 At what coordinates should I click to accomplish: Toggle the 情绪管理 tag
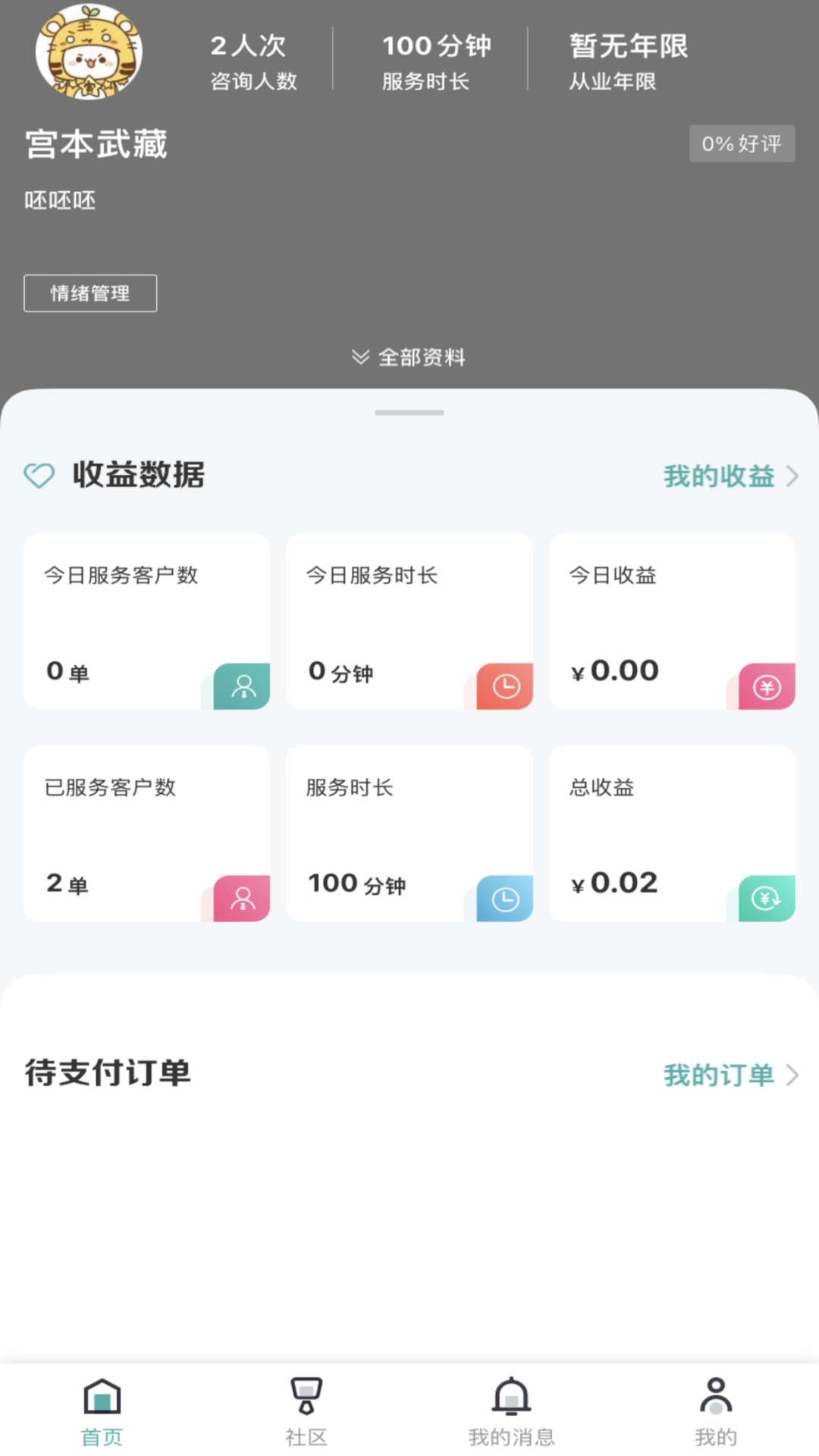[x=90, y=293]
